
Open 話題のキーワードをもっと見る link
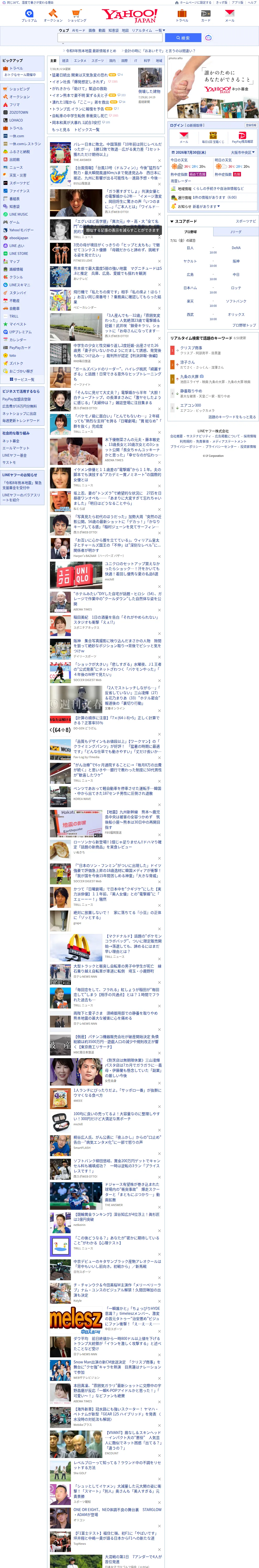[x=232, y=417]
